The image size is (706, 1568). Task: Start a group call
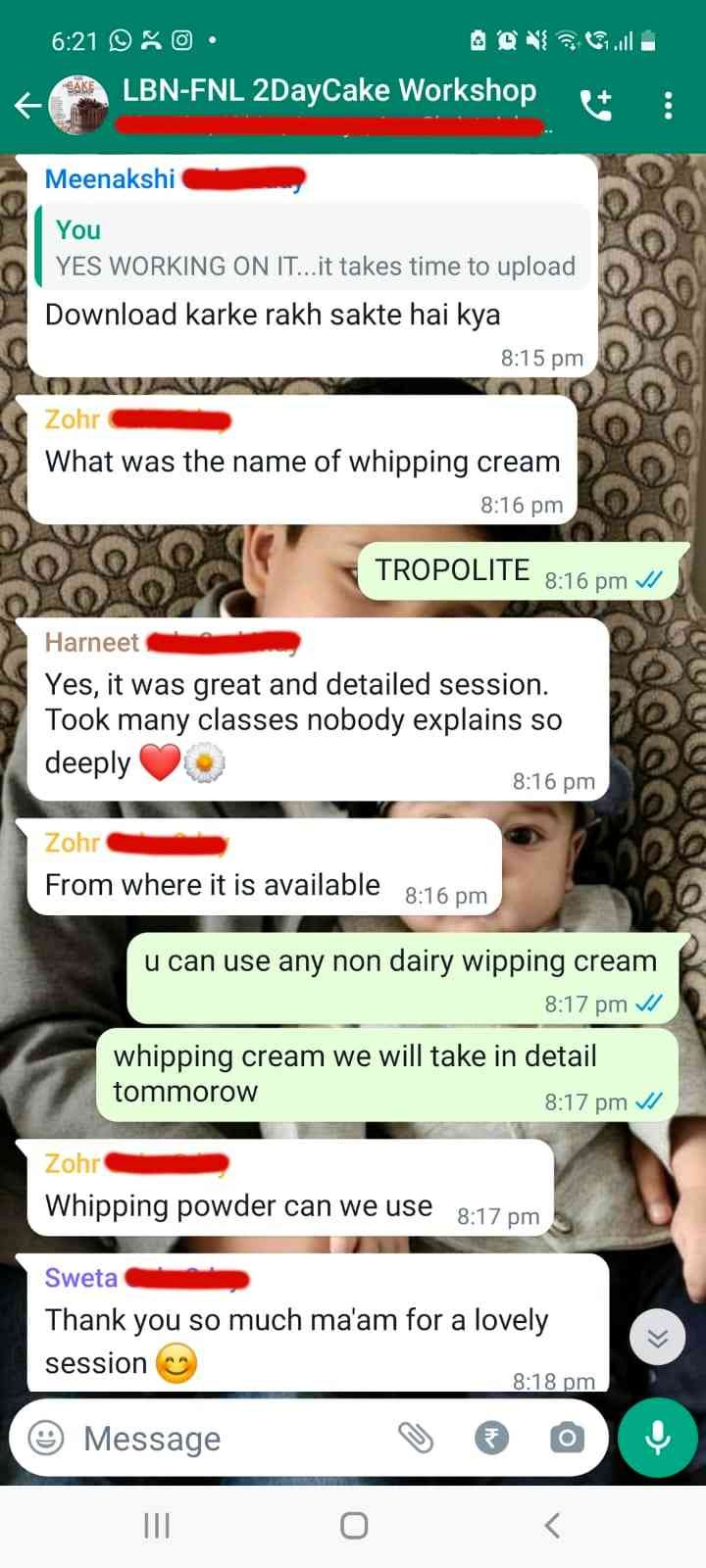pyautogui.click(x=596, y=105)
